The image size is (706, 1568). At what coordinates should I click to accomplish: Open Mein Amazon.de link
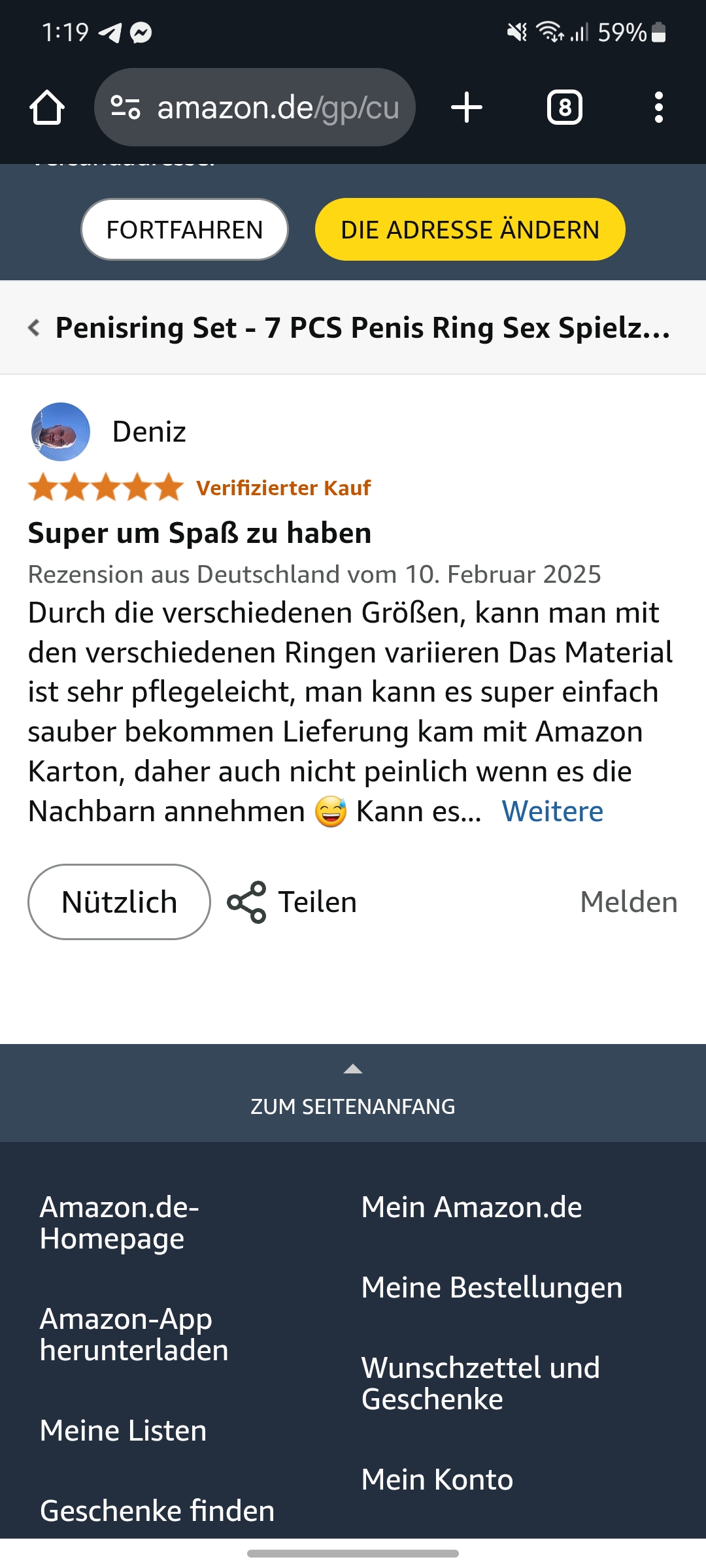[x=471, y=1207]
